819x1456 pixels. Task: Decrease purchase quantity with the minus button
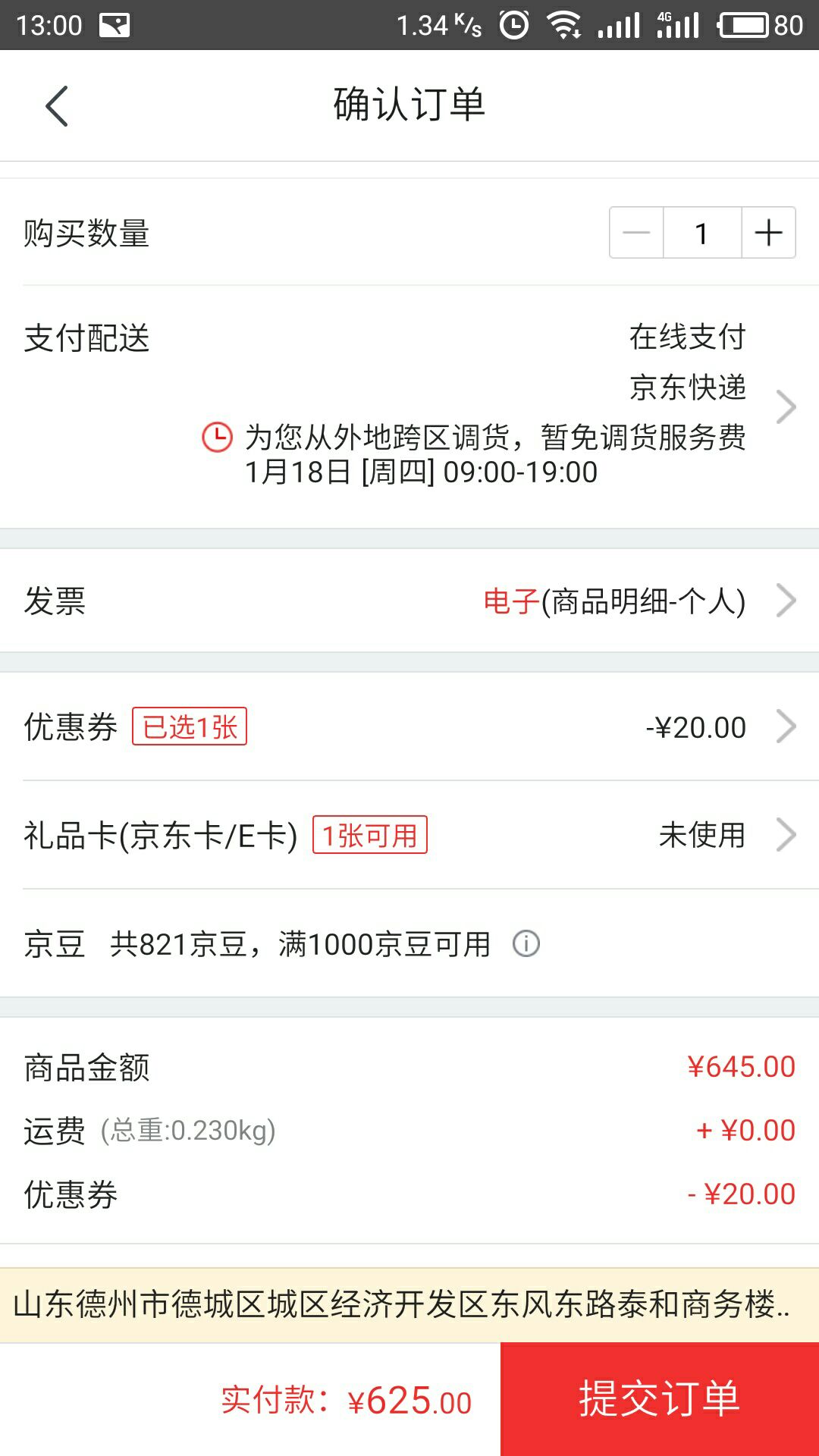click(x=635, y=233)
